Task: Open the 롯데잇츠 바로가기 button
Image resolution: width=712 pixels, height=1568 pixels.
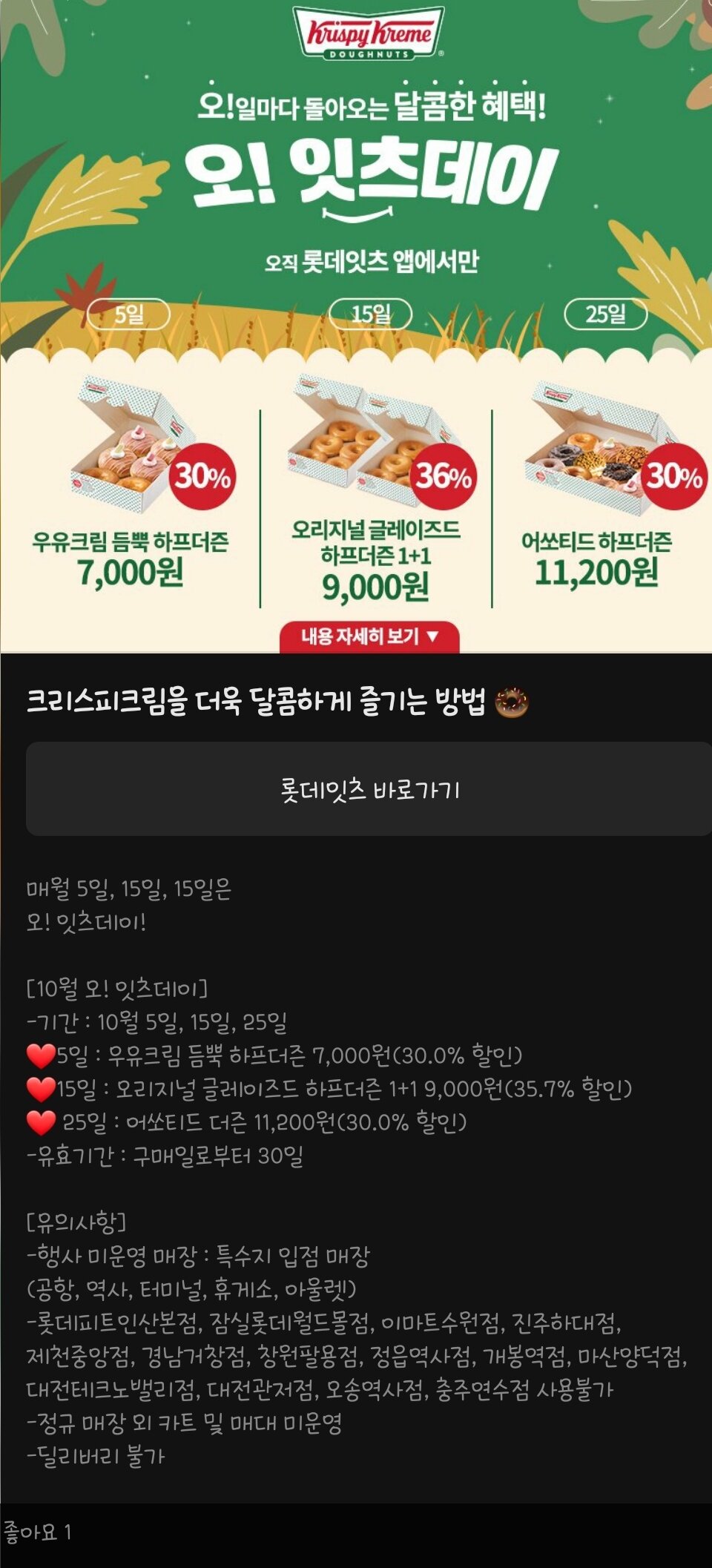Action: 369,789
